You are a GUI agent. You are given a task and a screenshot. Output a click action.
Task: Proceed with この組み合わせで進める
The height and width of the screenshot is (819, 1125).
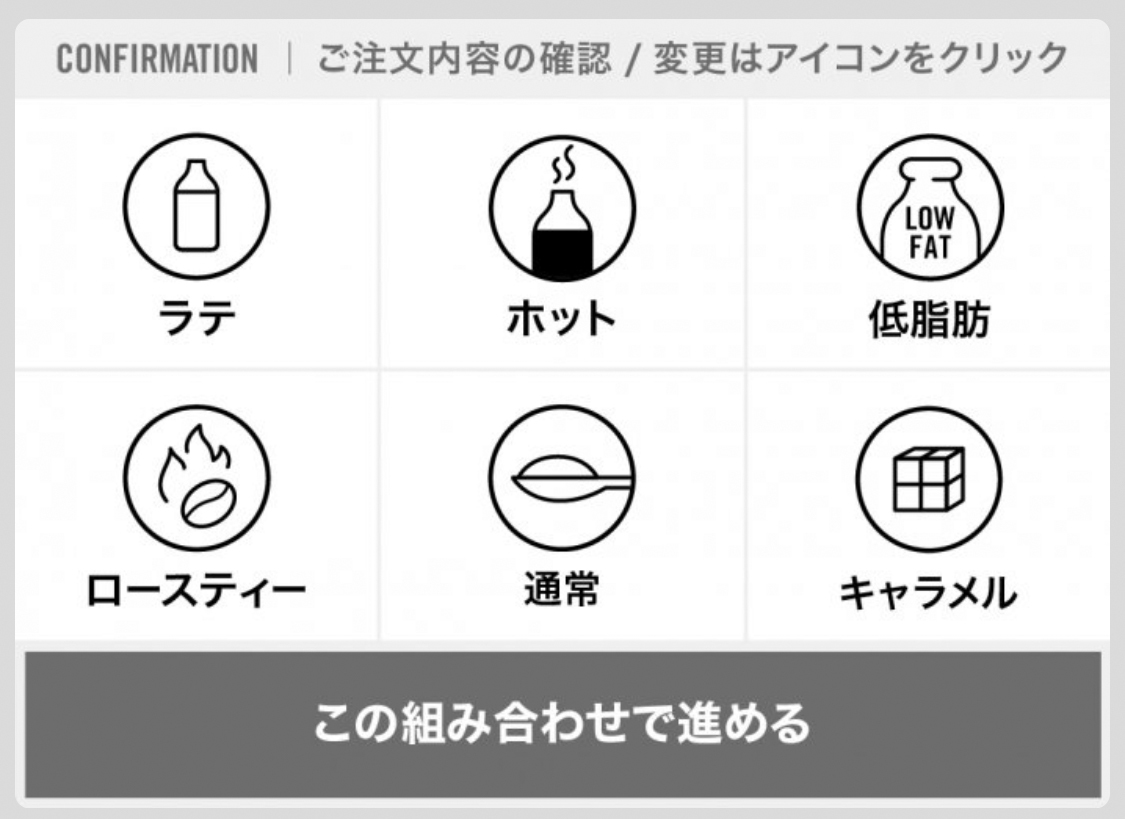(562, 724)
